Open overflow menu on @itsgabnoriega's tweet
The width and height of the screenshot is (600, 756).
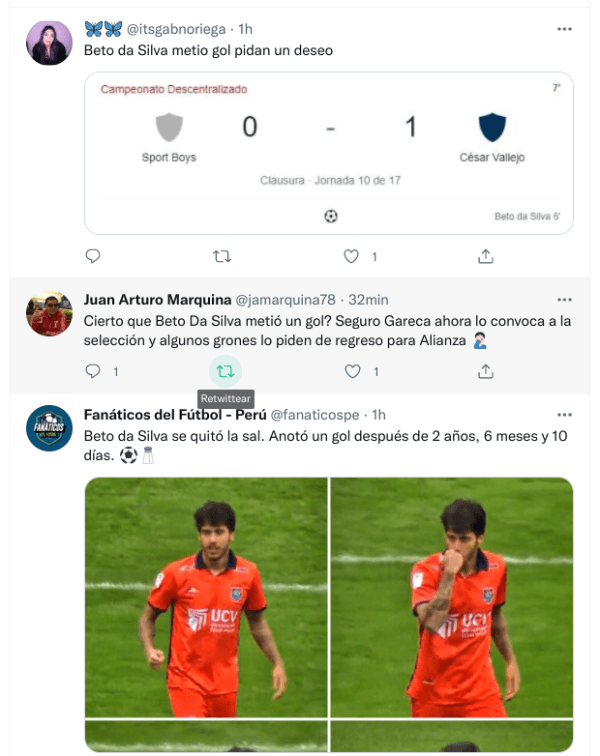565,30
